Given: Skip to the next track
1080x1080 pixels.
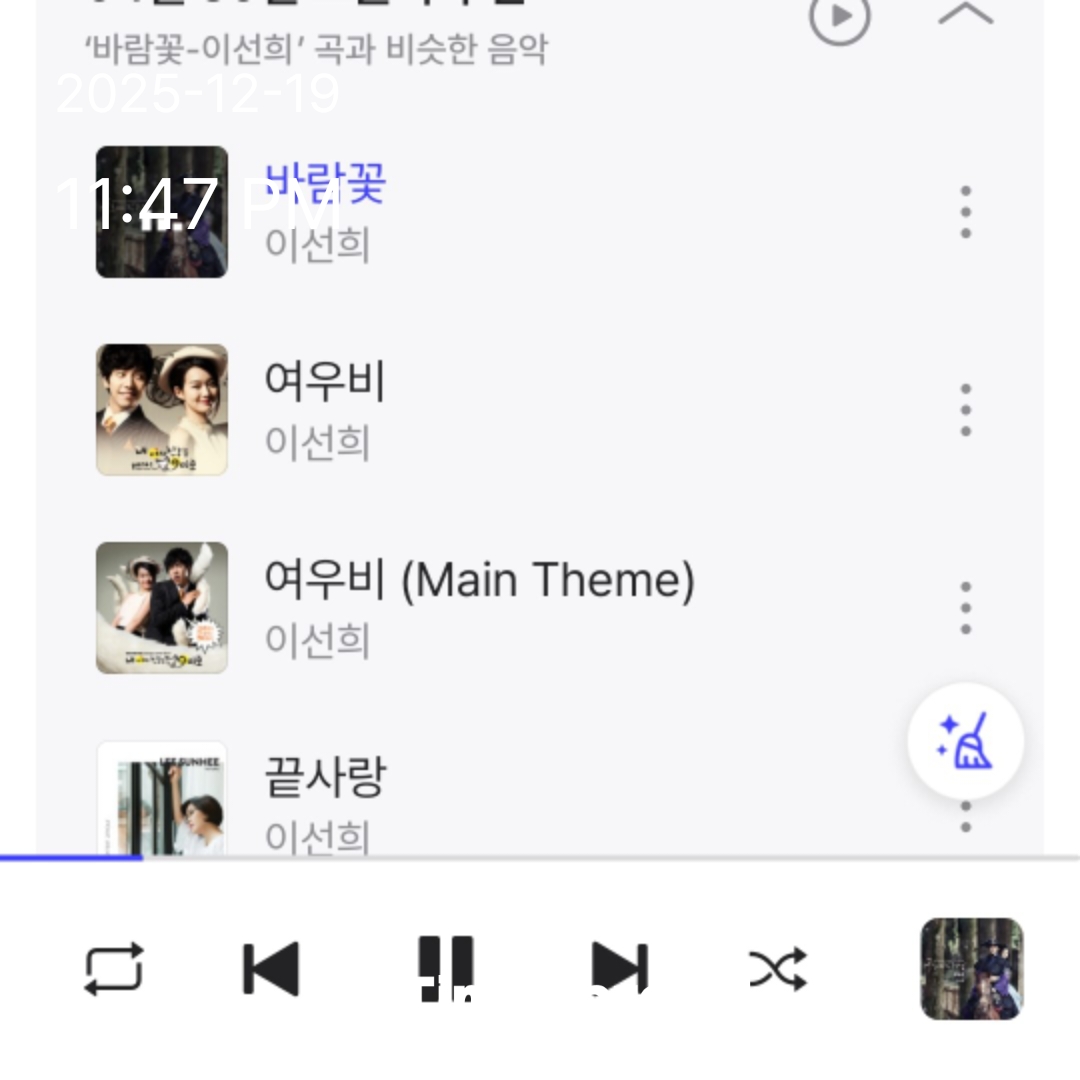Looking at the screenshot, I should 619,969.
